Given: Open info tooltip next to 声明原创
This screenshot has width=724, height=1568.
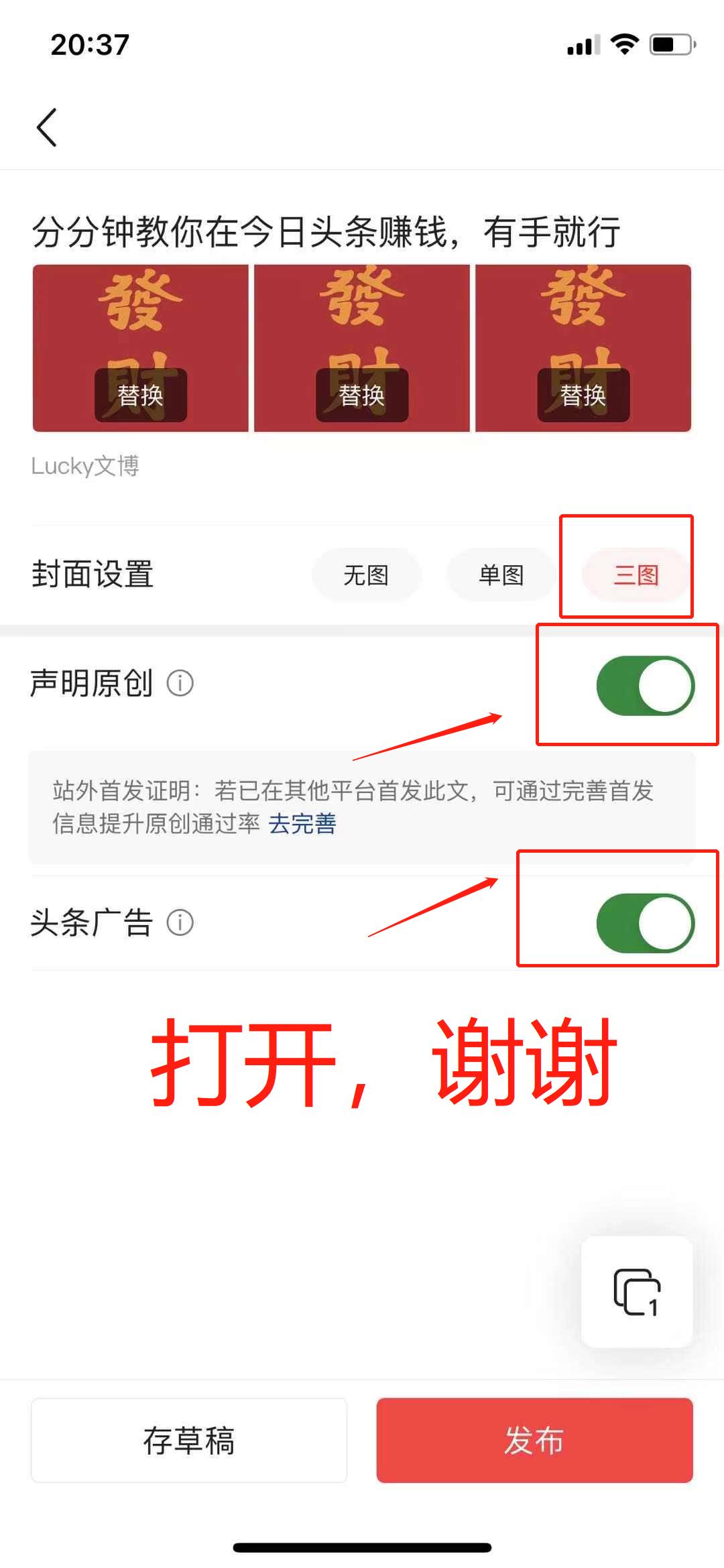Looking at the screenshot, I should pyautogui.click(x=180, y=684).
